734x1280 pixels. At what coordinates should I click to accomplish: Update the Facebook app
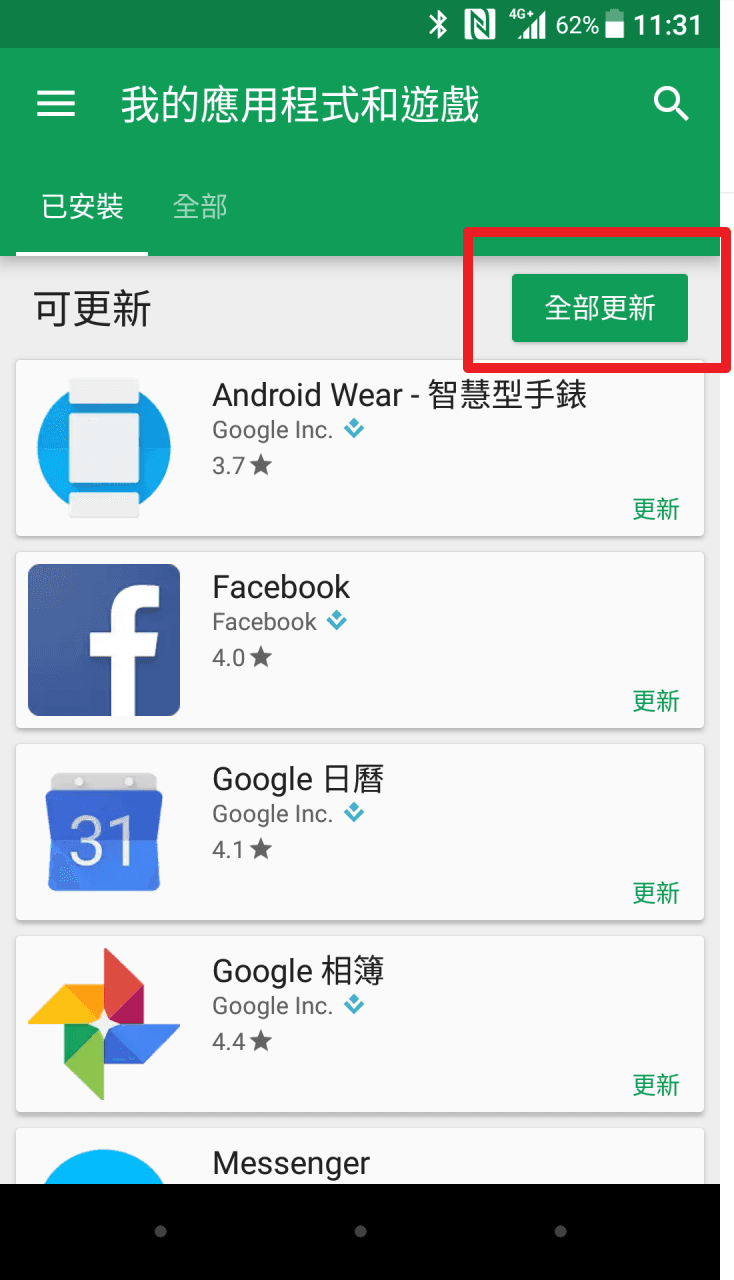(655, 701)
